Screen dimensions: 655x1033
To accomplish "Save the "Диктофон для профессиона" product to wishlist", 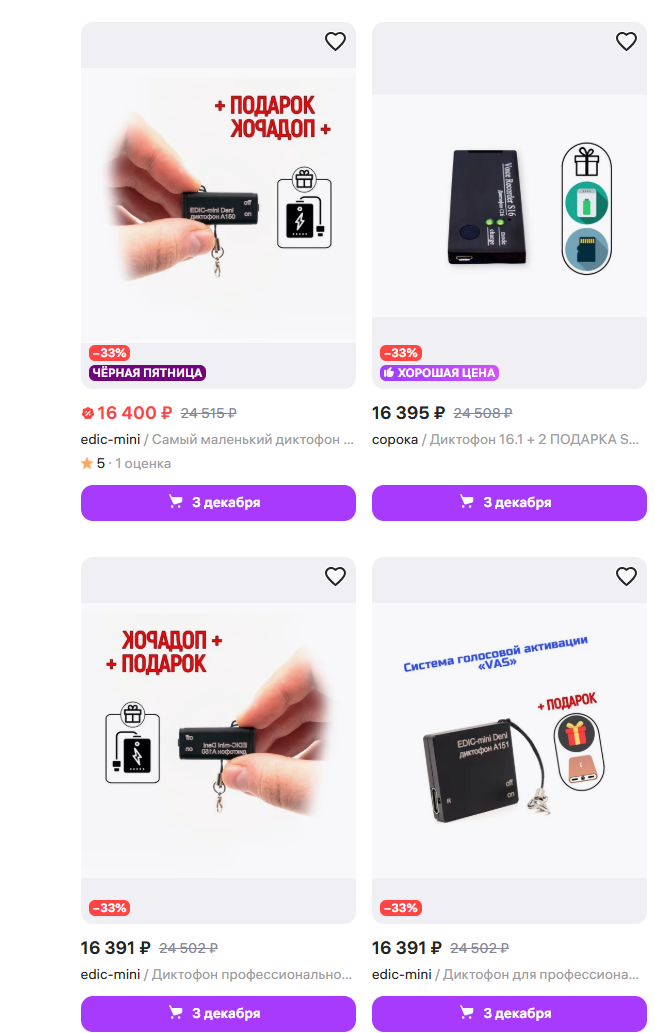I will [x=626, y=576].
